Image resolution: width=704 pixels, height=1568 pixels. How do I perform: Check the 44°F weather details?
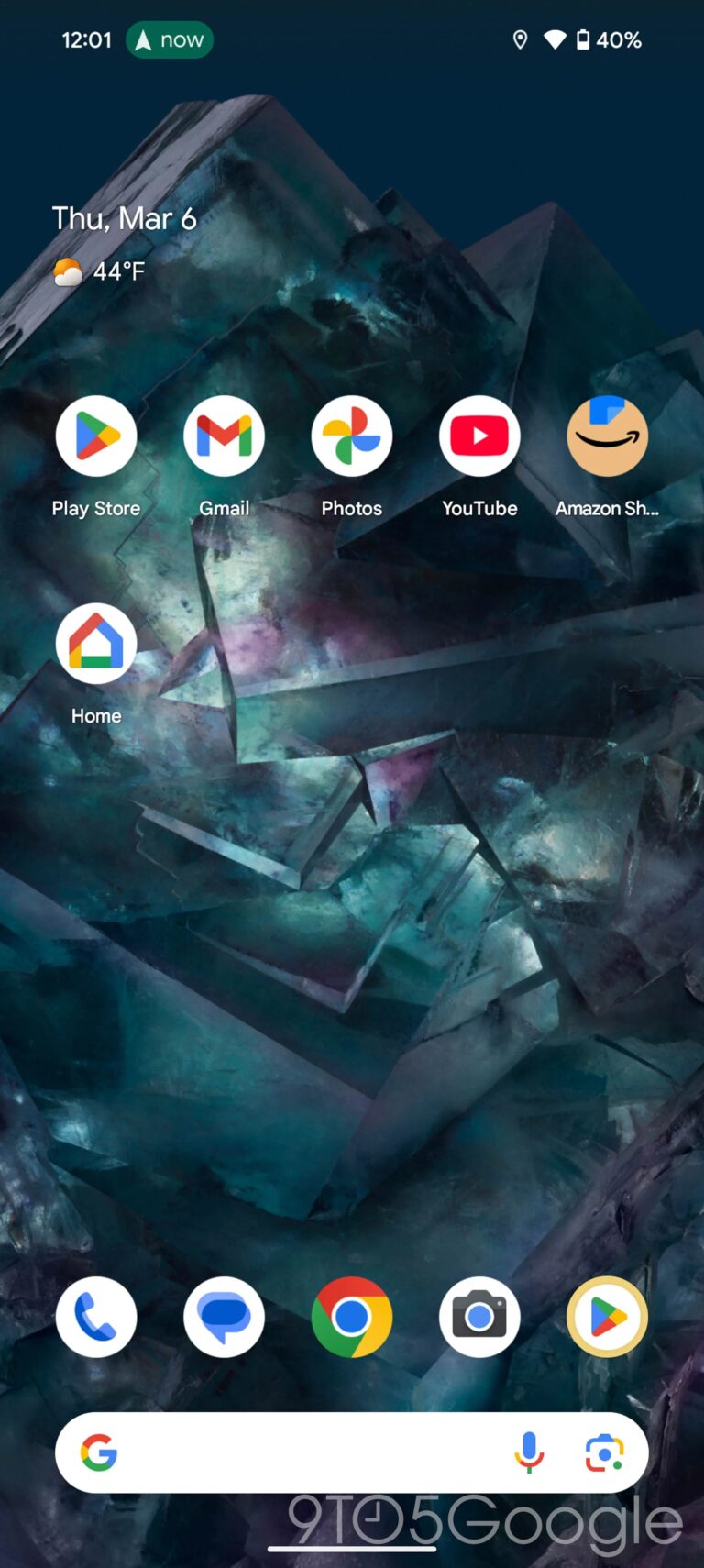tap(101, 271)
